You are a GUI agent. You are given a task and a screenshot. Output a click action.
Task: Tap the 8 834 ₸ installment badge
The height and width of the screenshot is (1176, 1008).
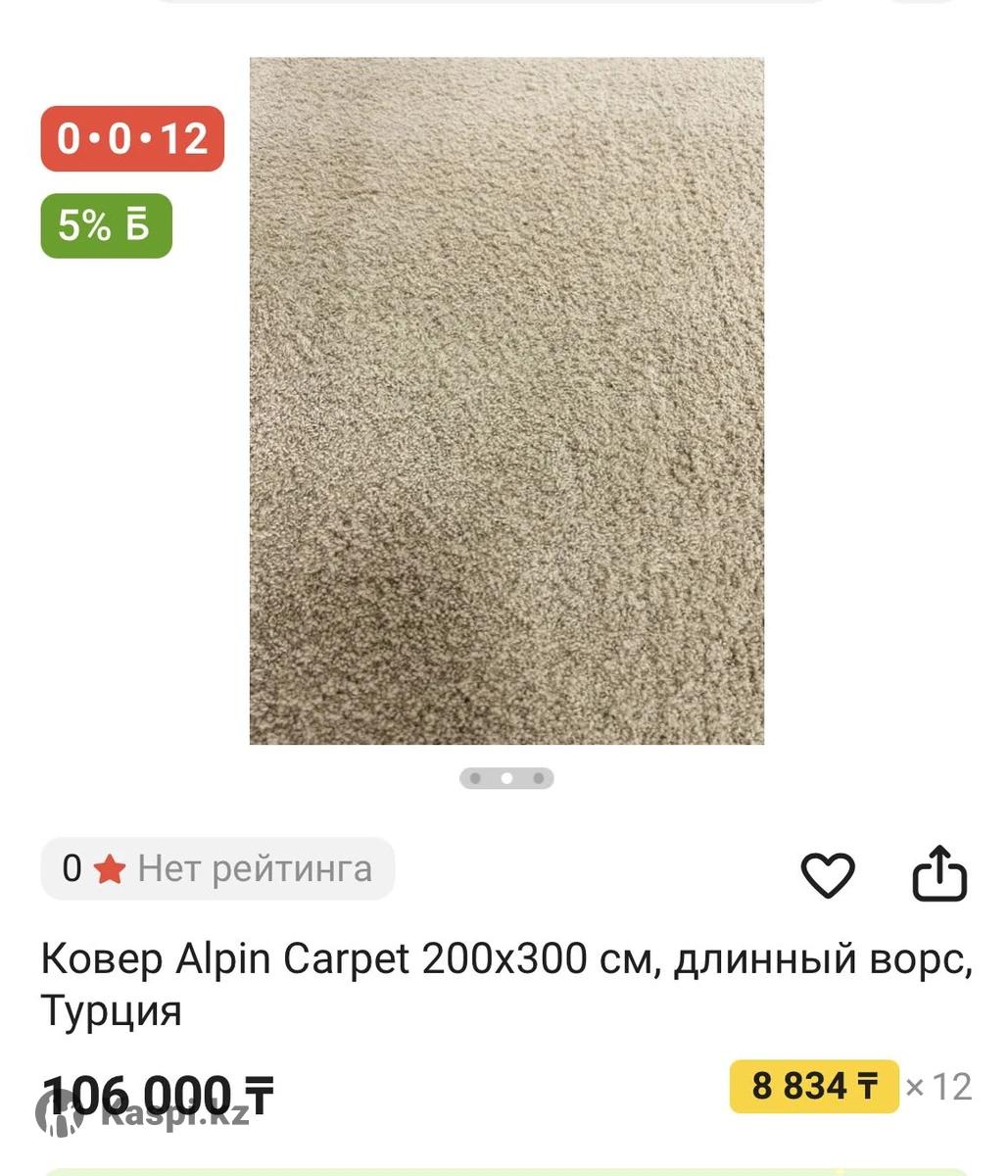click(813, 1086)
